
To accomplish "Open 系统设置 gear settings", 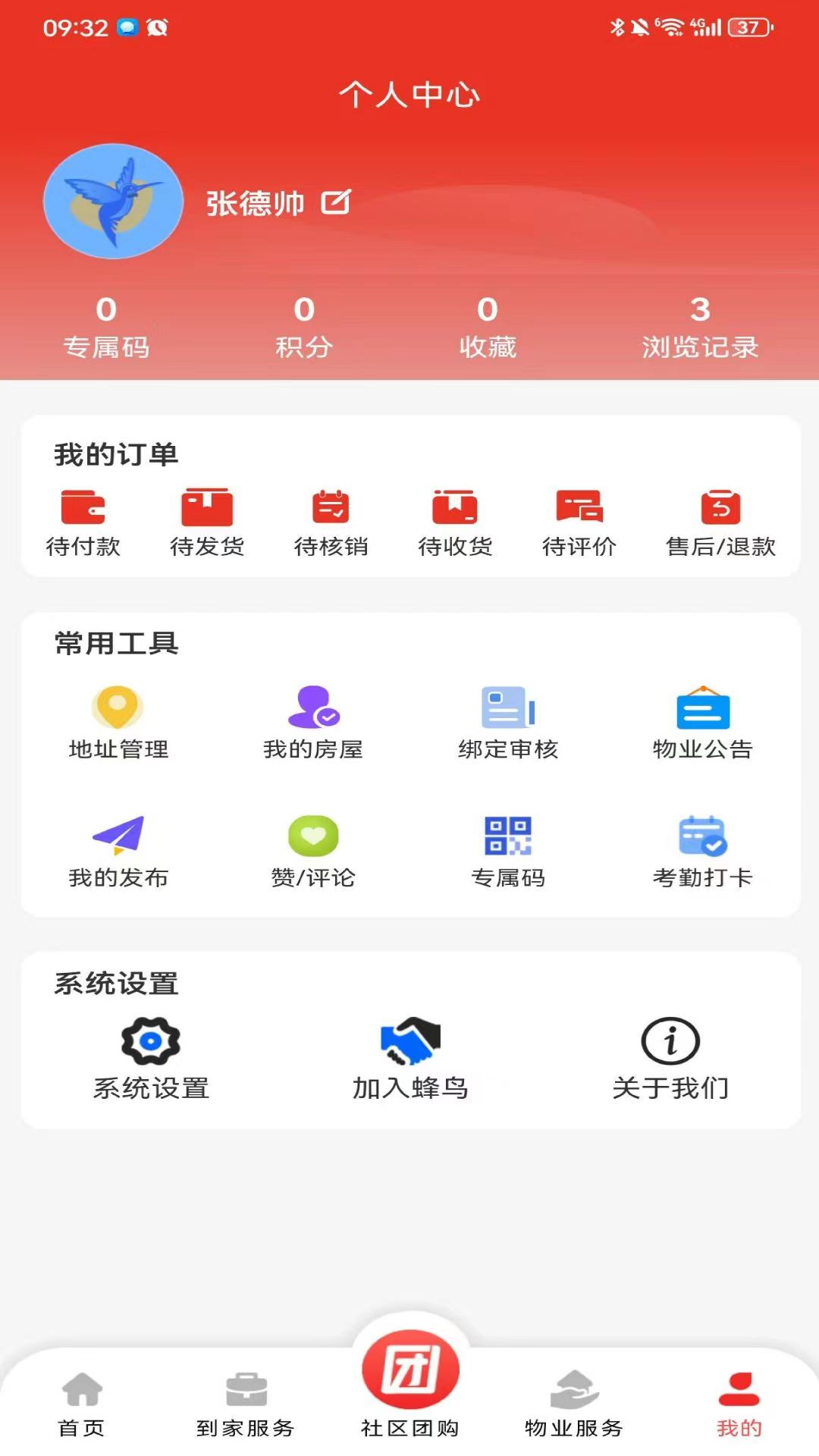I will (151, 1058).
